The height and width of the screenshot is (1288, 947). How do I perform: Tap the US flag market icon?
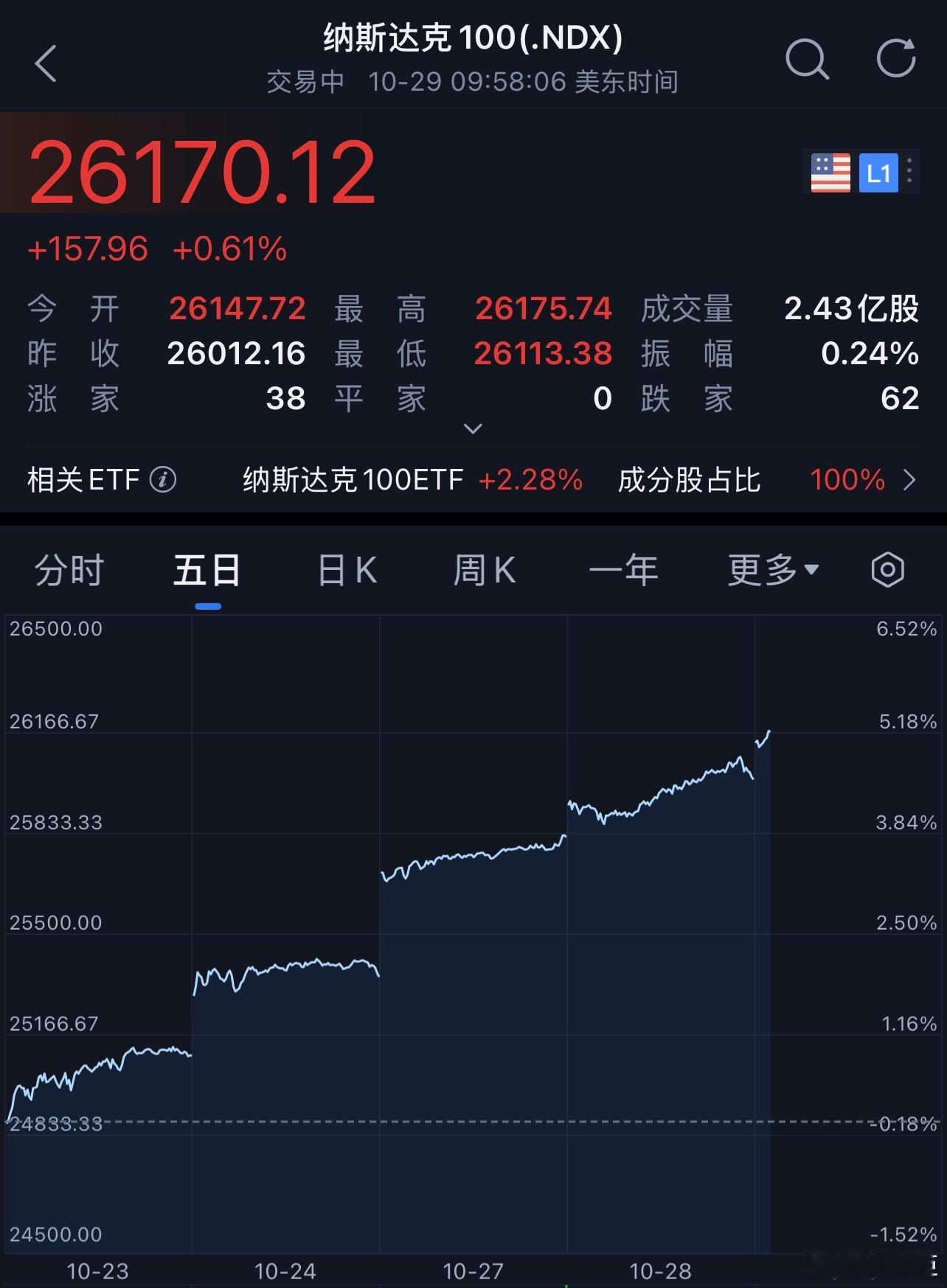coord(830,173)
